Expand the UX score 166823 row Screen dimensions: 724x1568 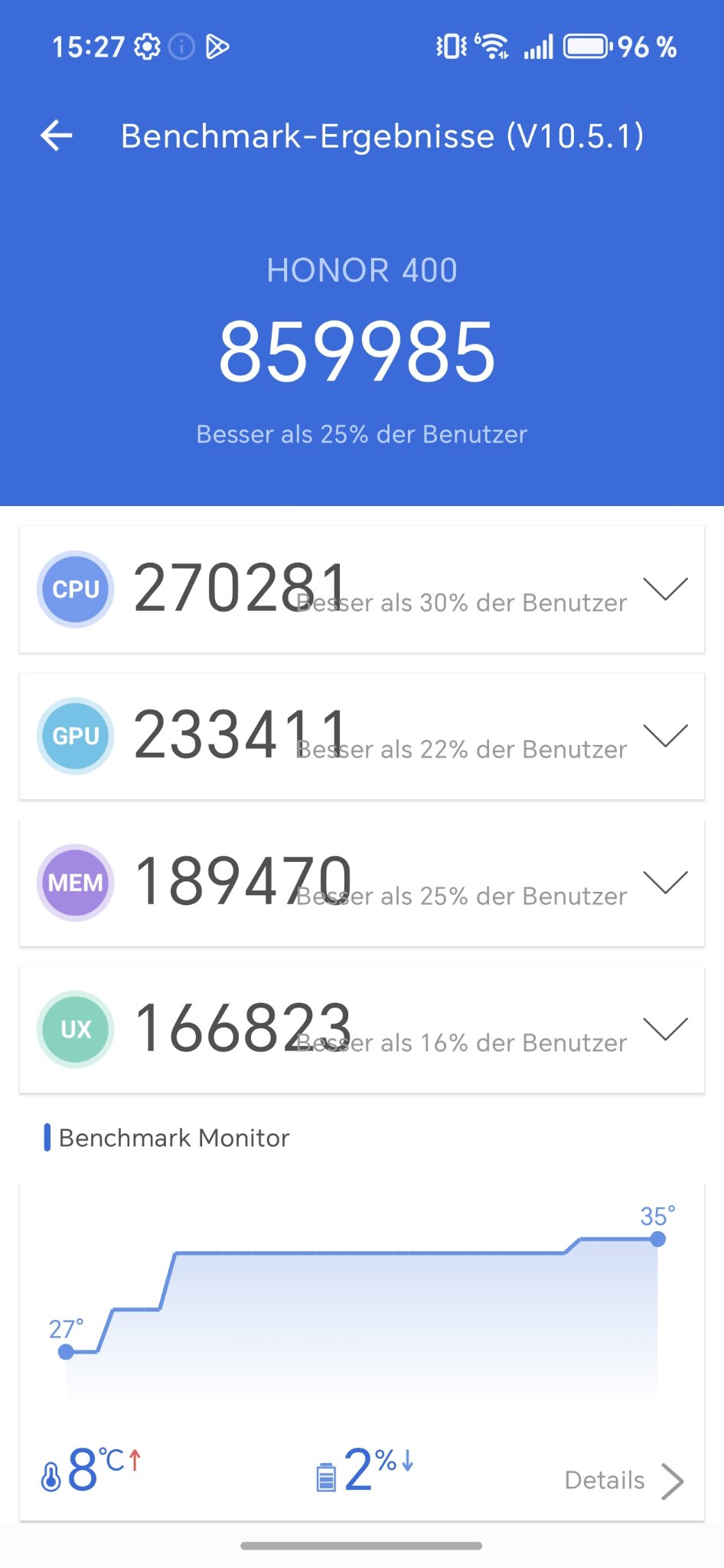(x=361, y=1029)
